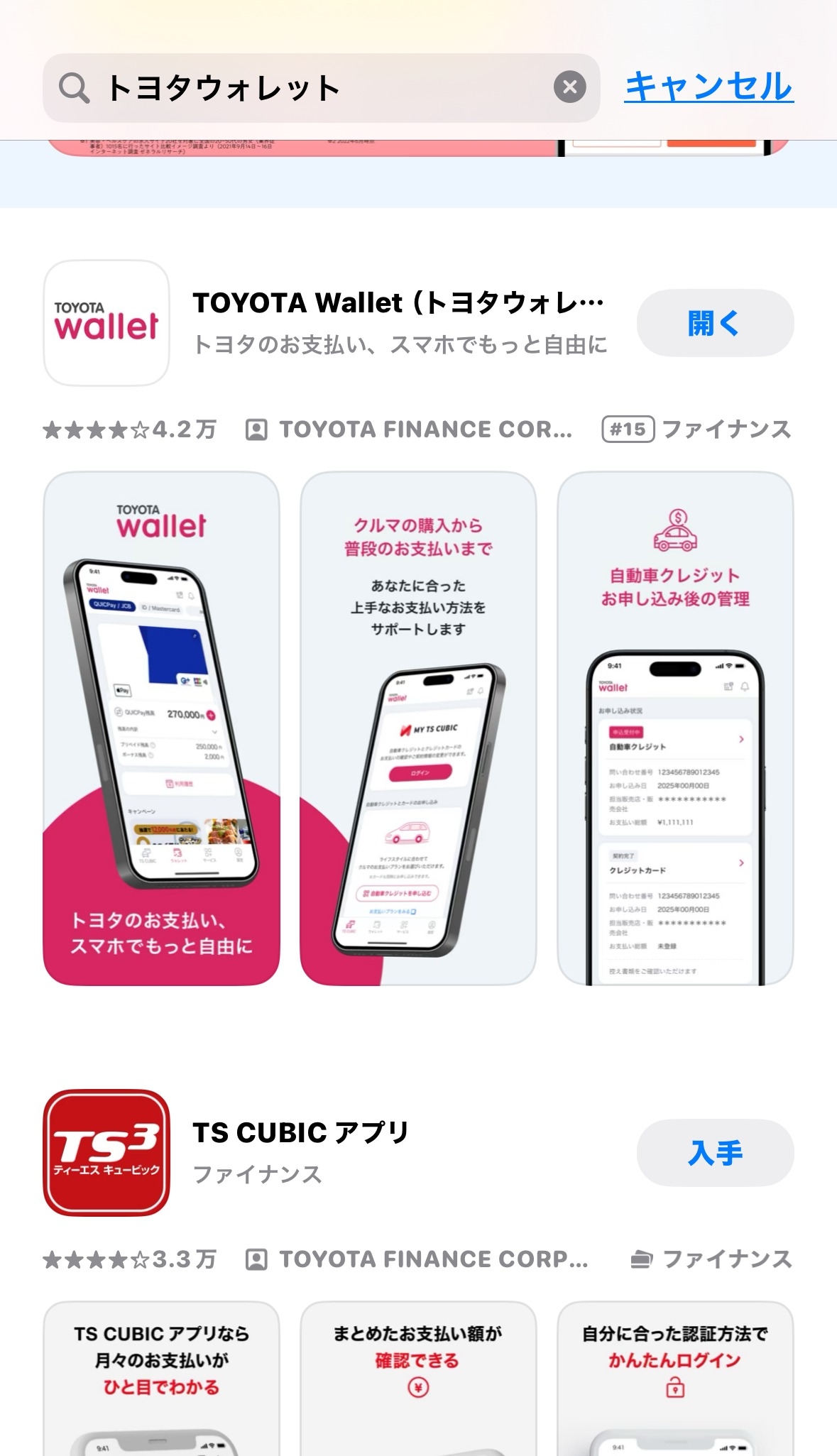View the TS CUBIC screenshot かんたんログイン
837x1456 pixels.
pos(675,1377)
